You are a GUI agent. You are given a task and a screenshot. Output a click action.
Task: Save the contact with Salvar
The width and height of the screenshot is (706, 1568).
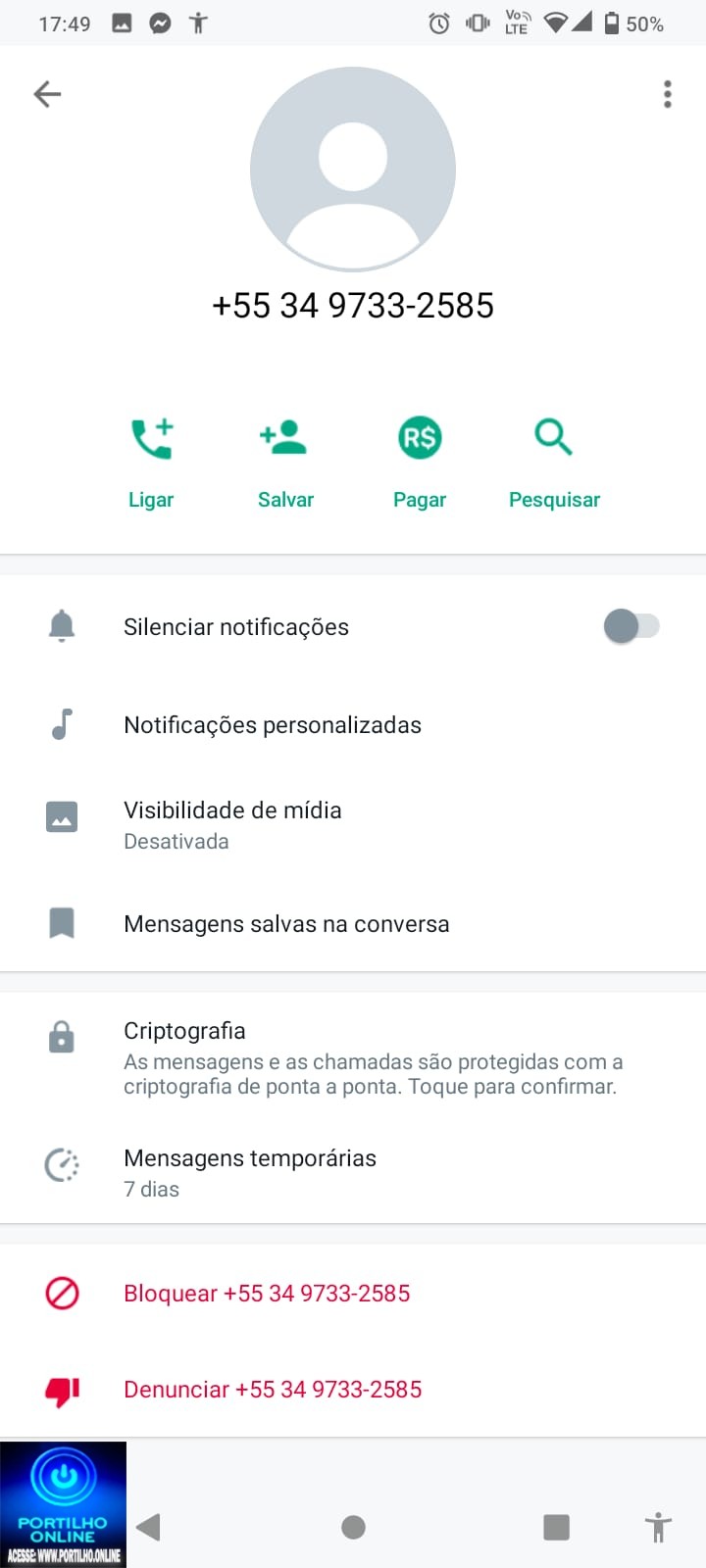[285, 461]
